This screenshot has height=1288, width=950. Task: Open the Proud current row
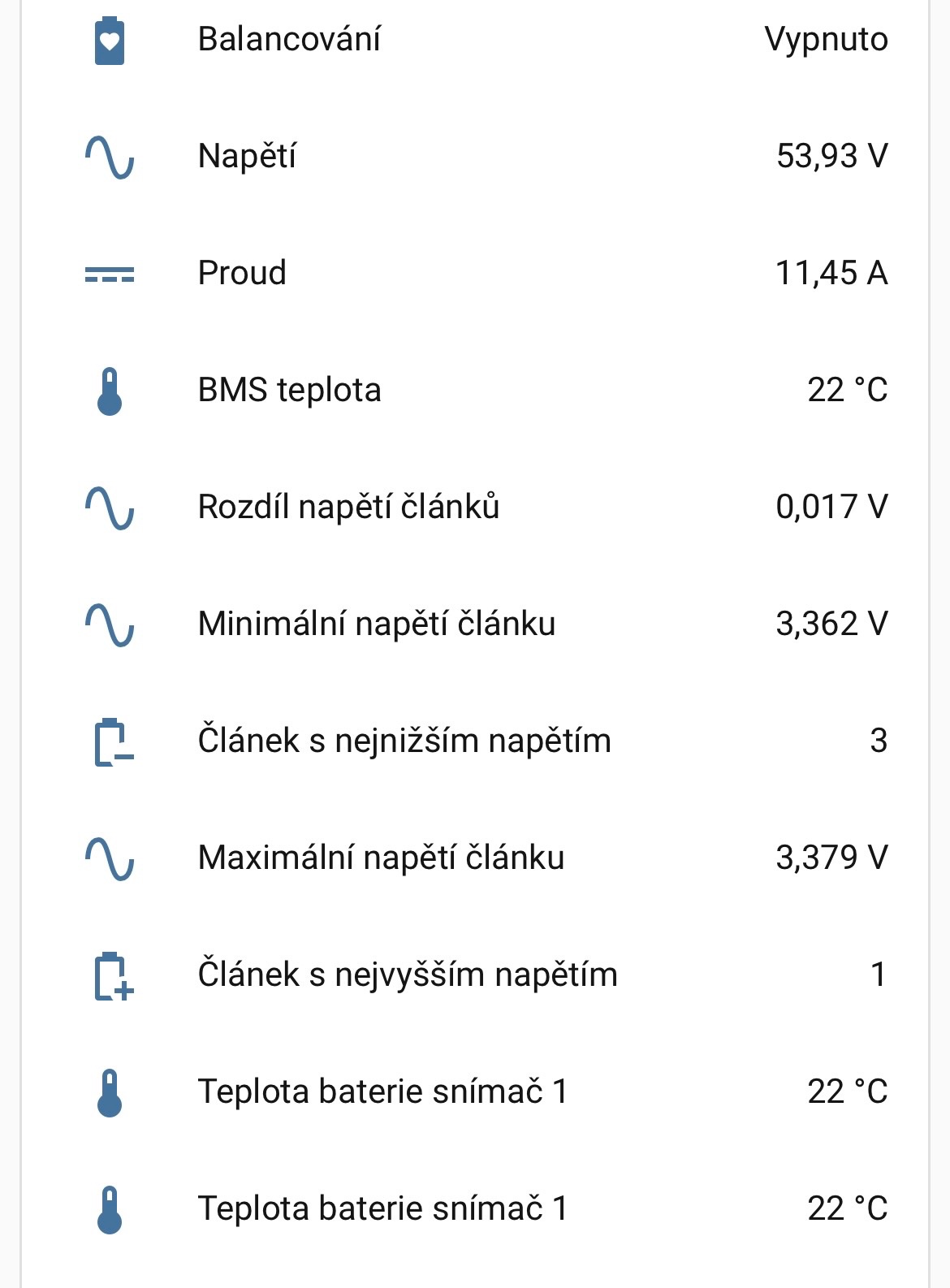(242, 273)
